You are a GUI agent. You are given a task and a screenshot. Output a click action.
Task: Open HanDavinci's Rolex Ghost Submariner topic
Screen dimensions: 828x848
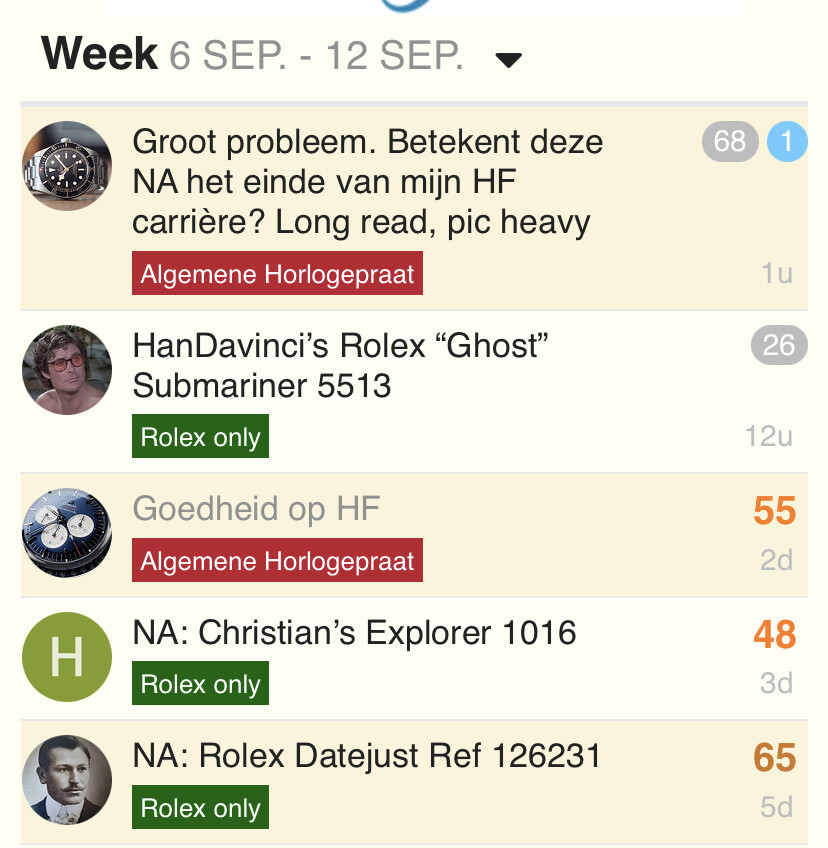coord(341,365)
